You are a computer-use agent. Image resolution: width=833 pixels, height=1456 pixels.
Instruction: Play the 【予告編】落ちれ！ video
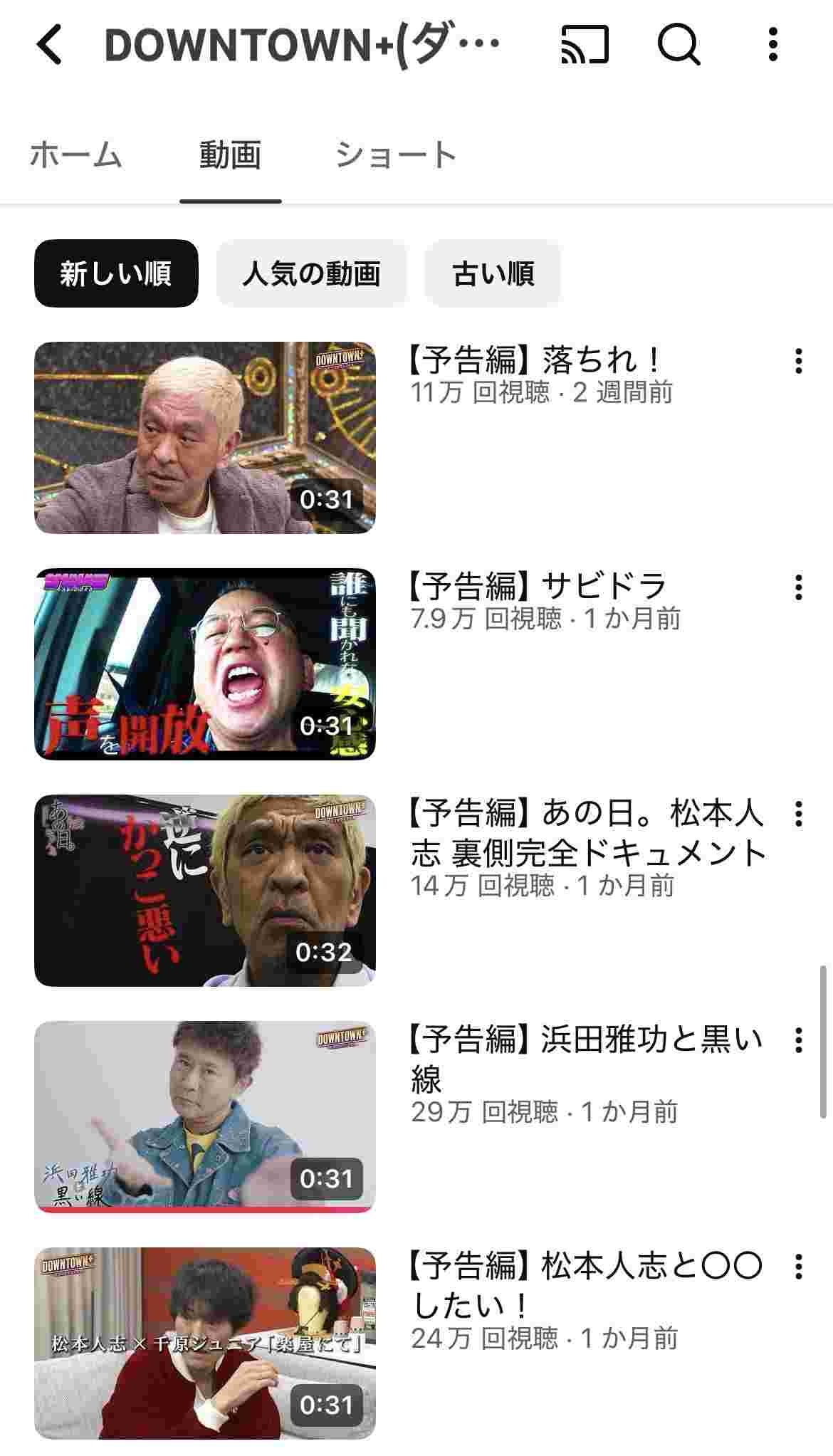(205, 437)
